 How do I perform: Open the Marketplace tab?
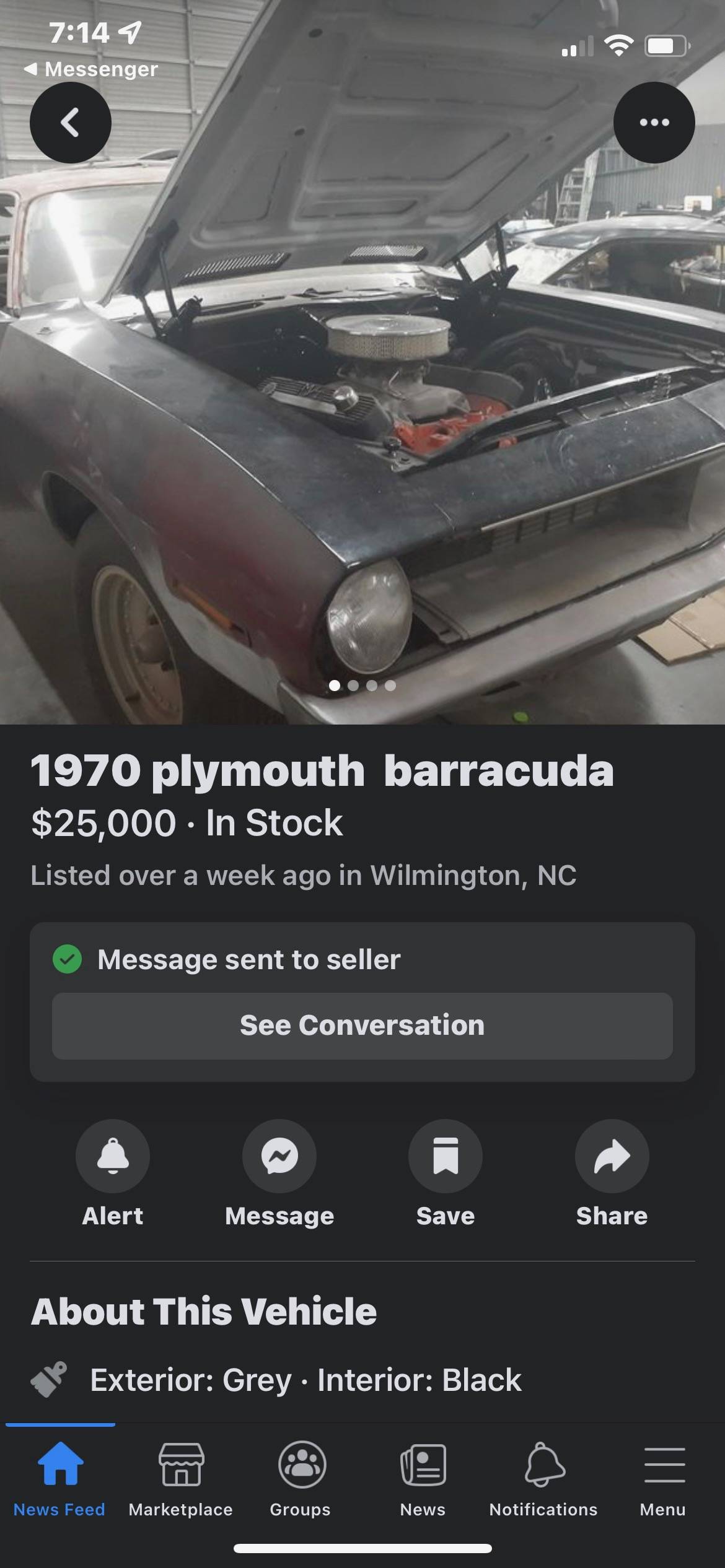tap(181, 1479)
